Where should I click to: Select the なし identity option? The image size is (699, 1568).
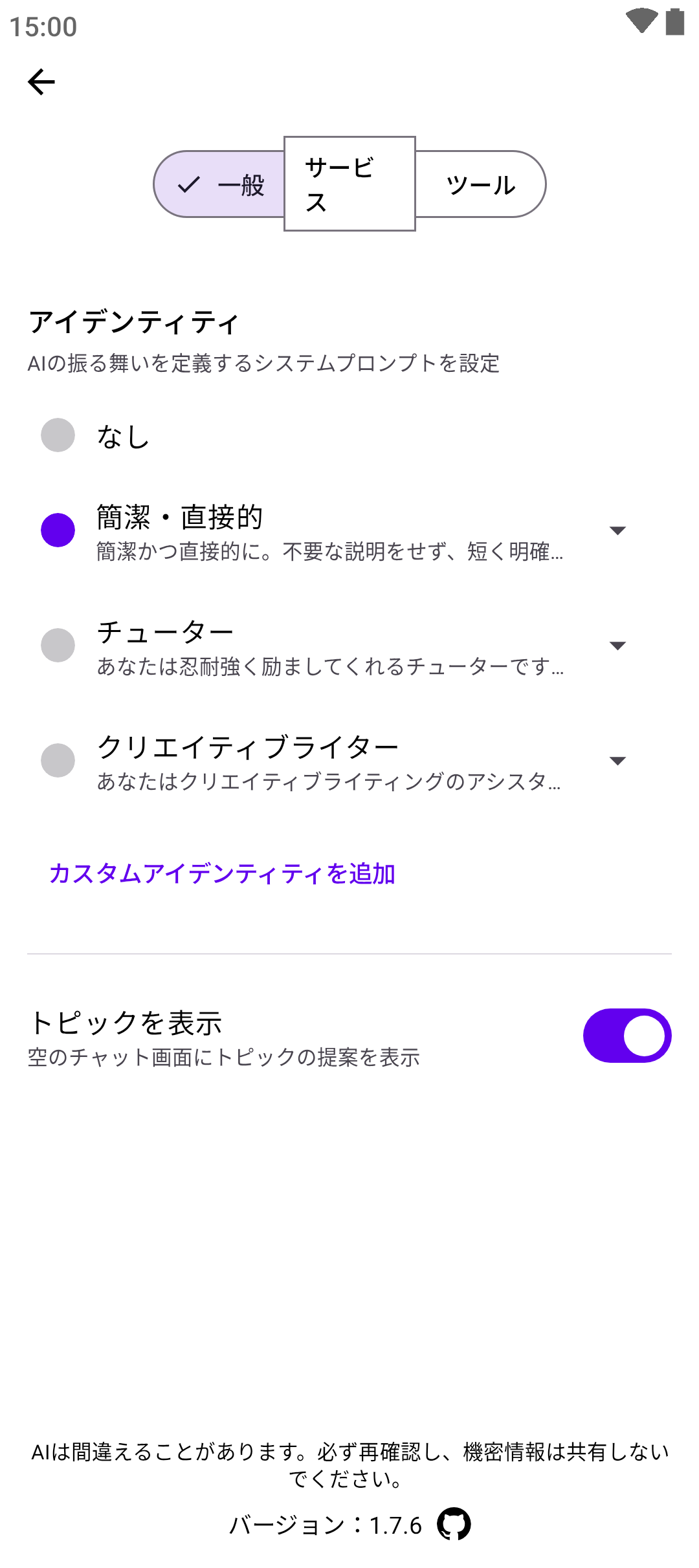tap(58, 435)
